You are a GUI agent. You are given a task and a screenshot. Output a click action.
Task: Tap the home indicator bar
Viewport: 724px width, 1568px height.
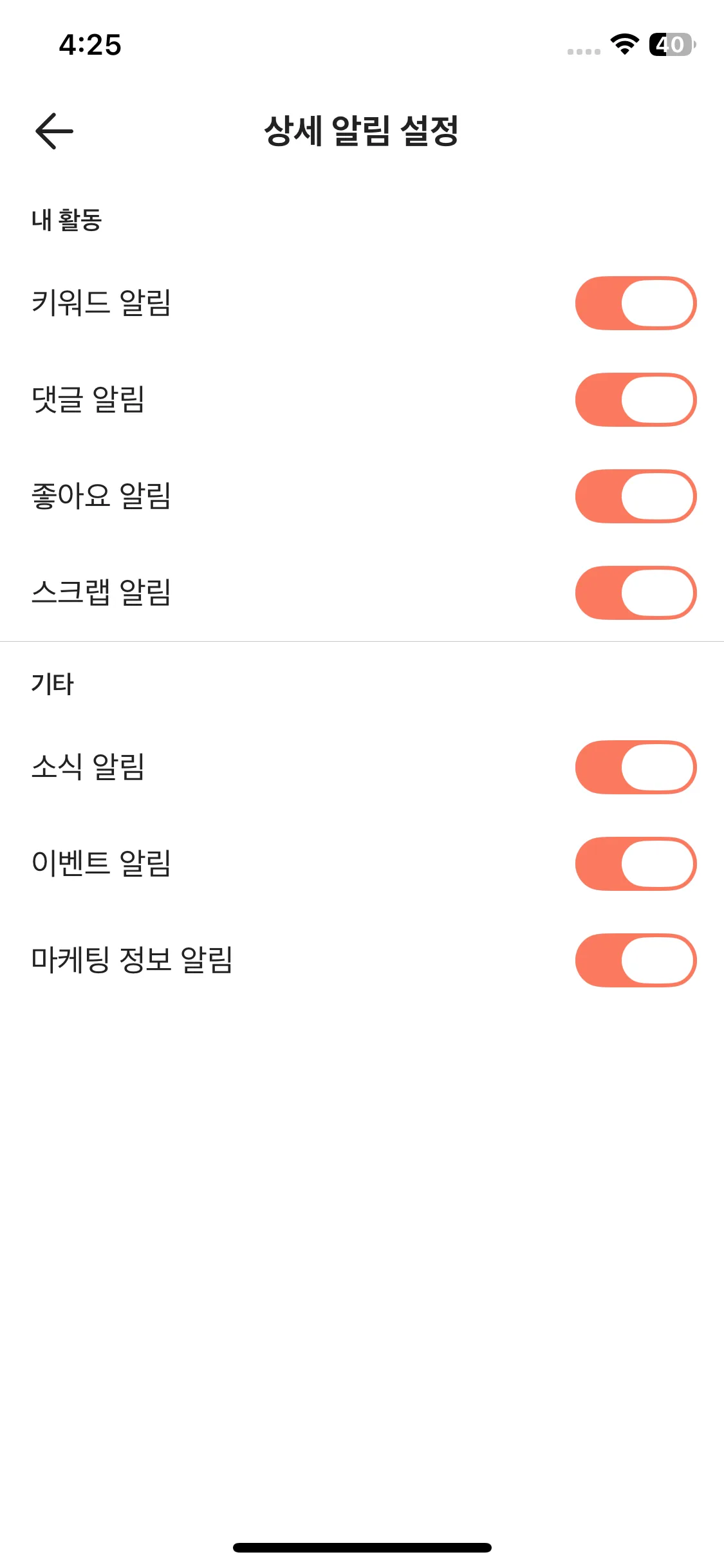362,1546
